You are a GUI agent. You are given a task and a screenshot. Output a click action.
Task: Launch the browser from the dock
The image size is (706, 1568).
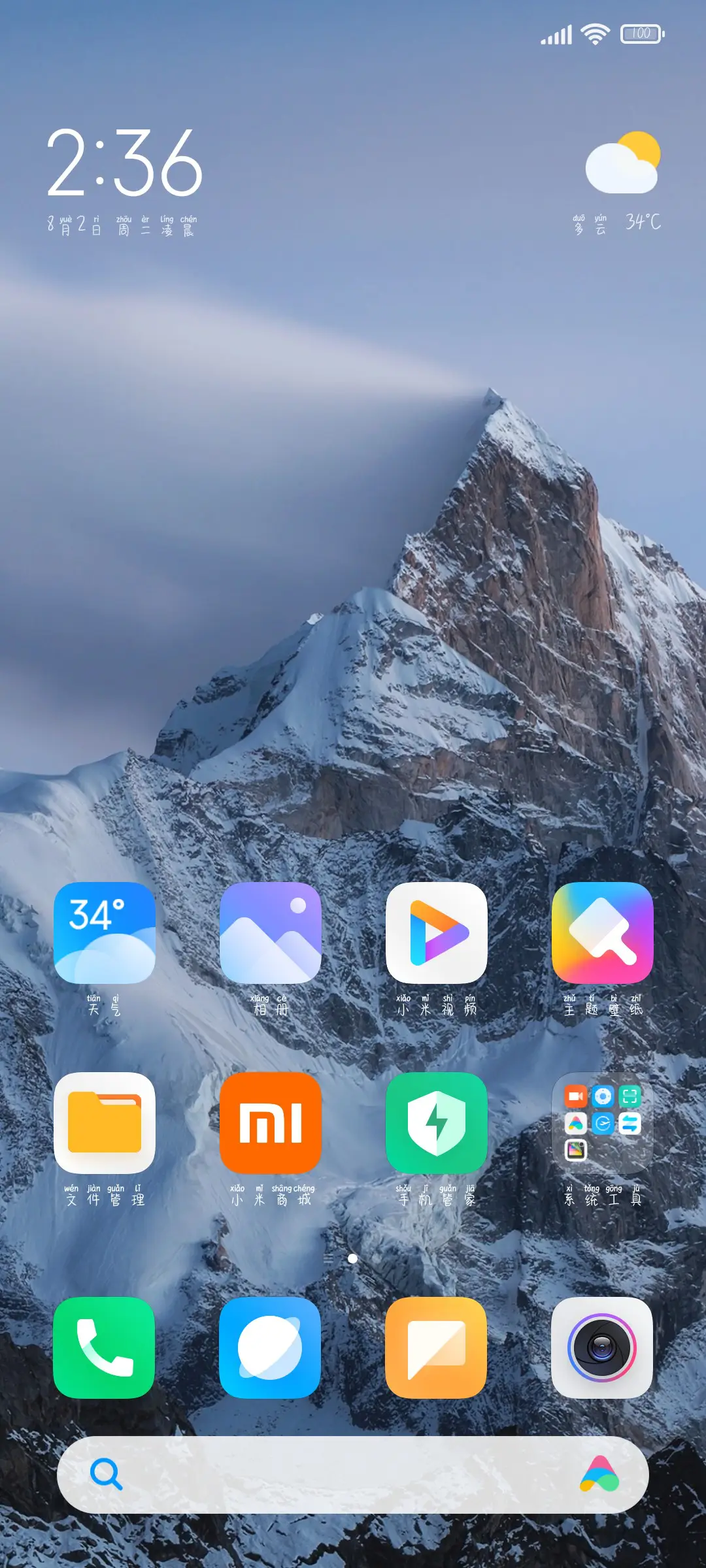271,1347
